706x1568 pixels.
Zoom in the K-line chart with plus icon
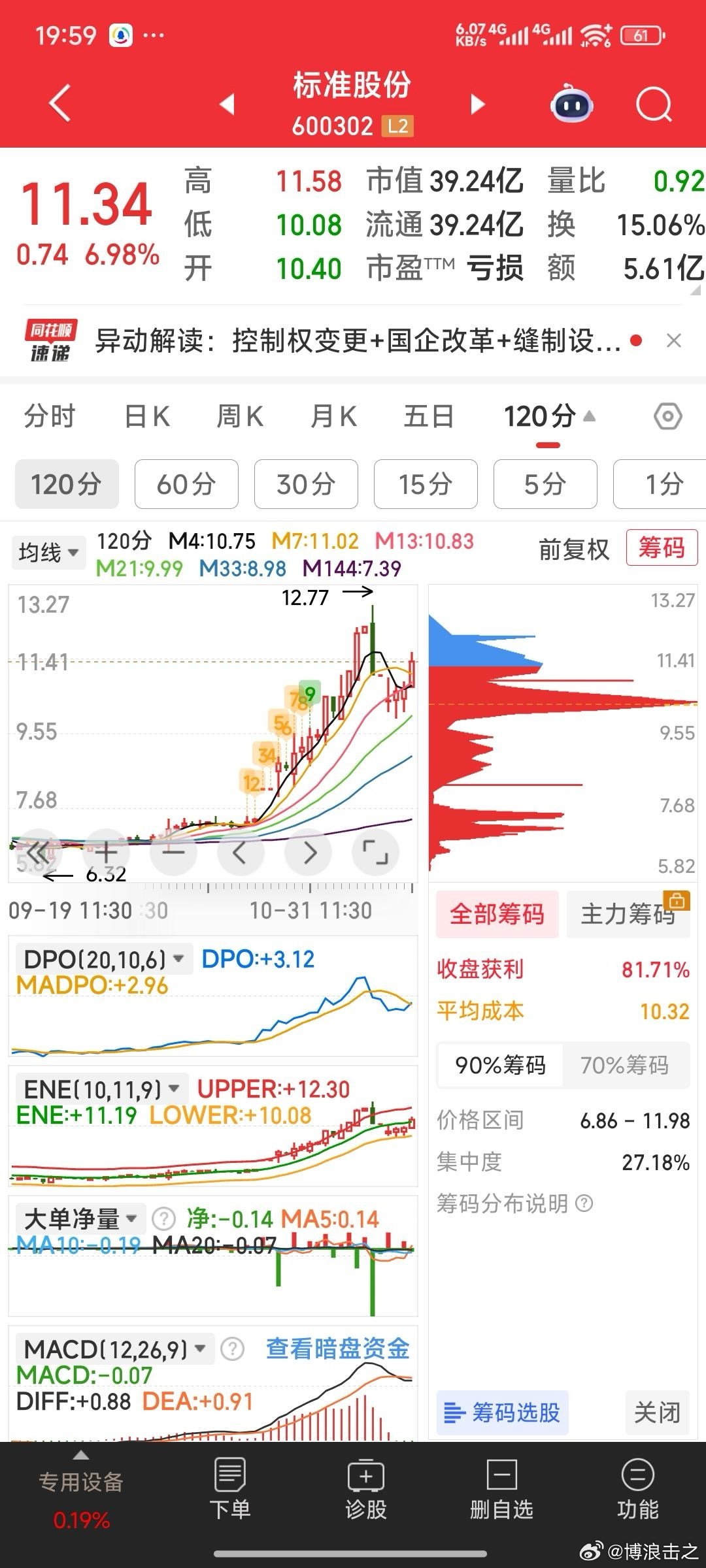[107, 852]
